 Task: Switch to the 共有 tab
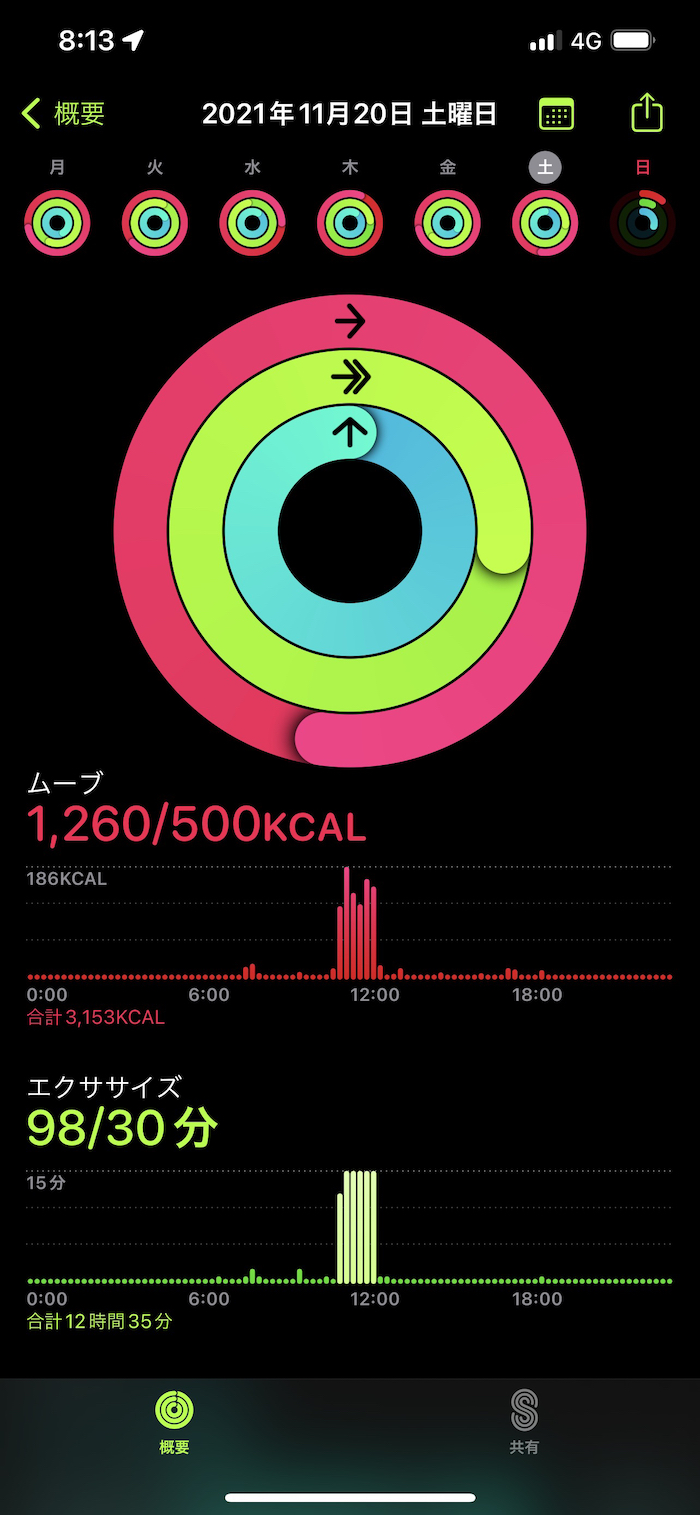[x=524, y=1421]
